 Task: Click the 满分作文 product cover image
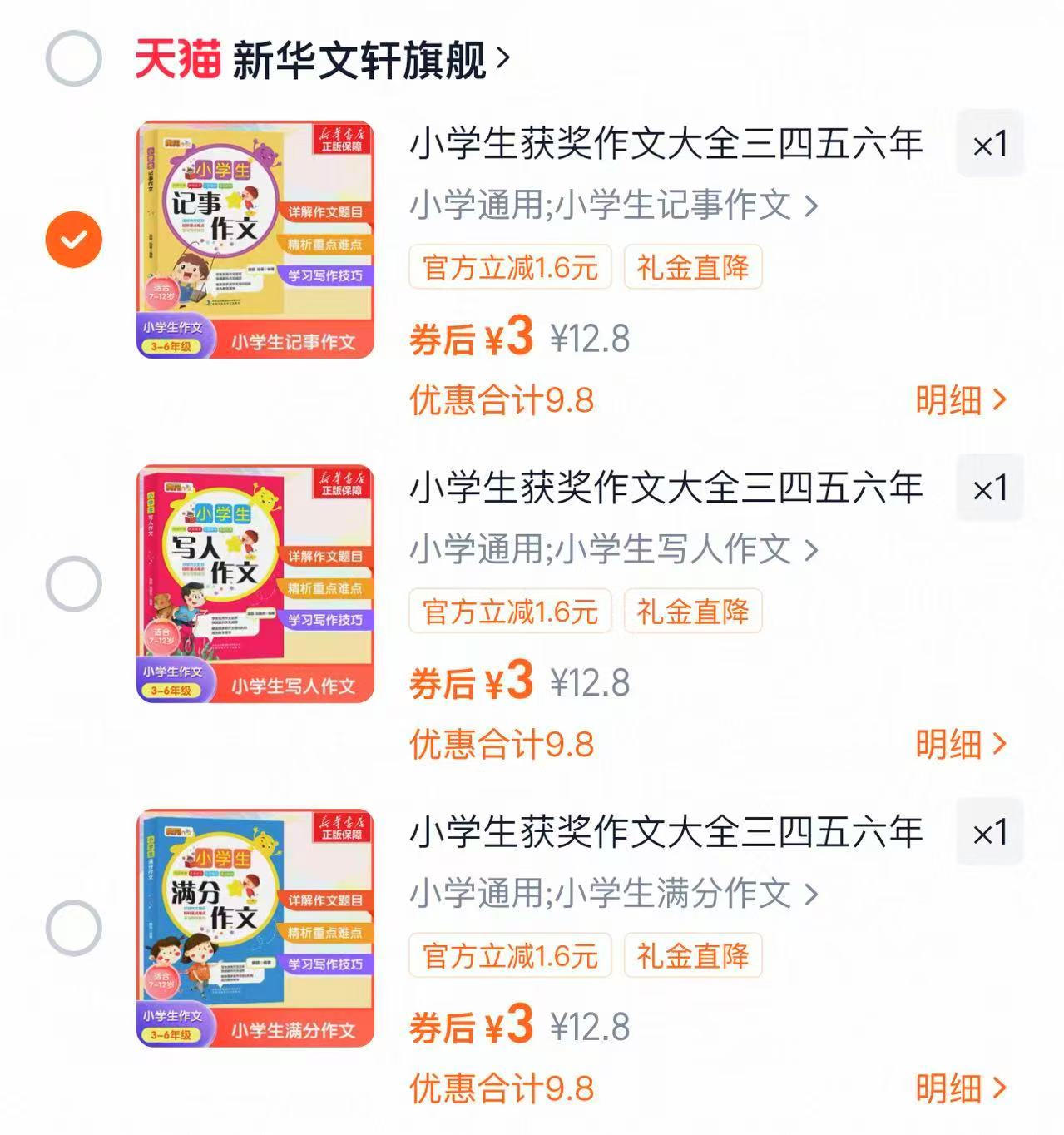pyautogui.click(x=254, y=928)
